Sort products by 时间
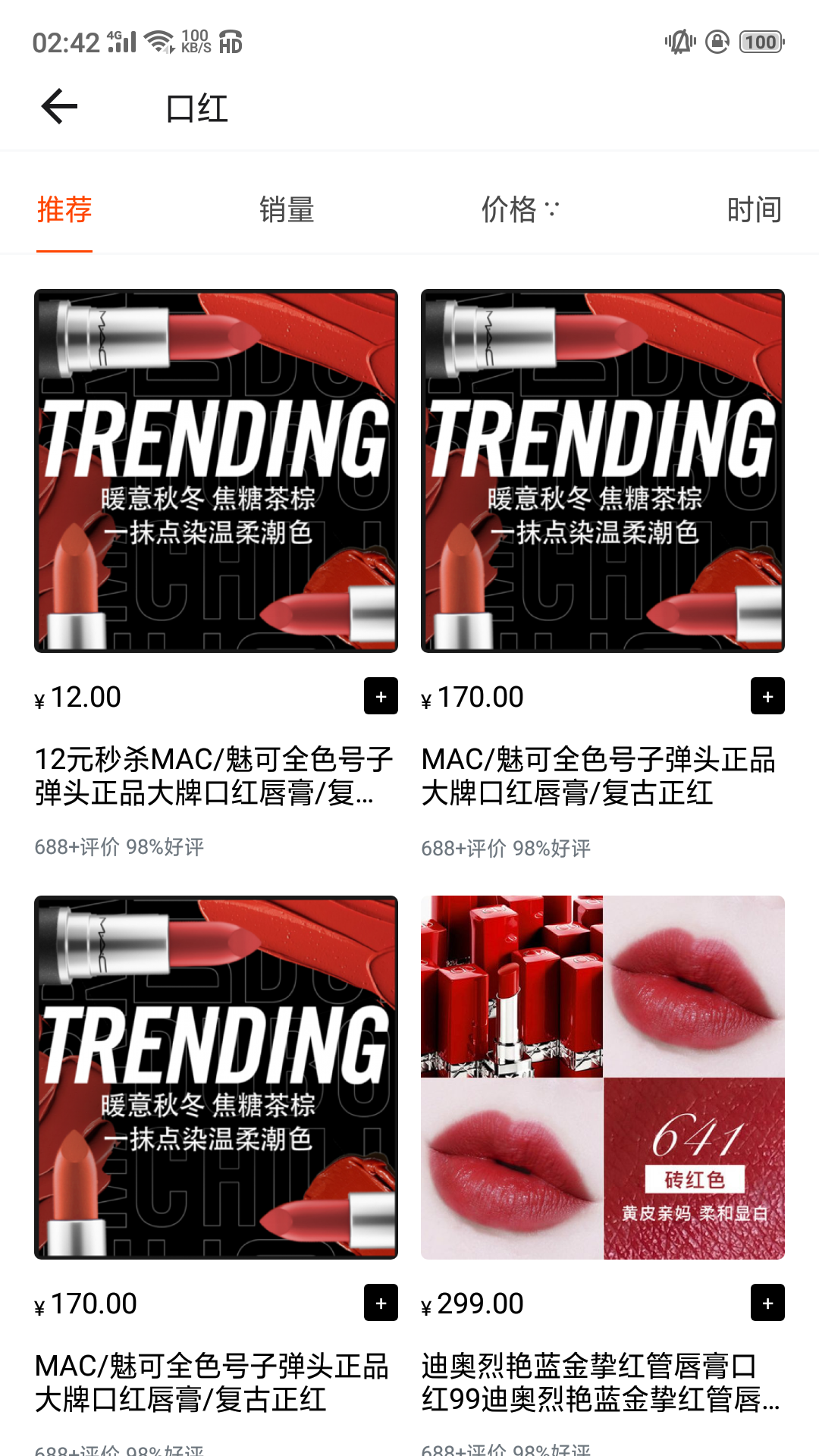Image resolution: width=819 pixels, height=1456 pixels. [753, 209]
